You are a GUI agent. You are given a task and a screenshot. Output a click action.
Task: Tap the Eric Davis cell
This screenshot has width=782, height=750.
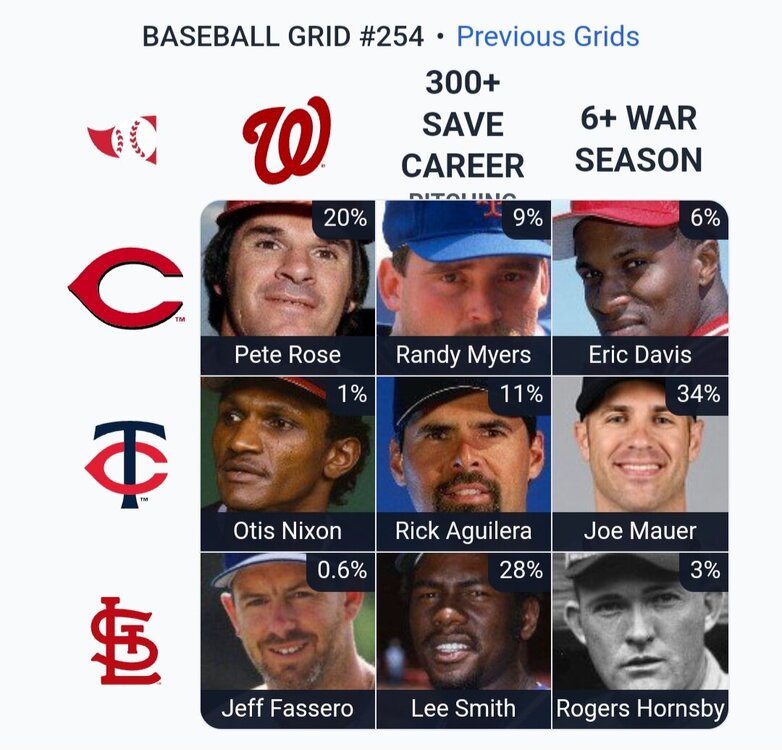[x=640, y=287]
